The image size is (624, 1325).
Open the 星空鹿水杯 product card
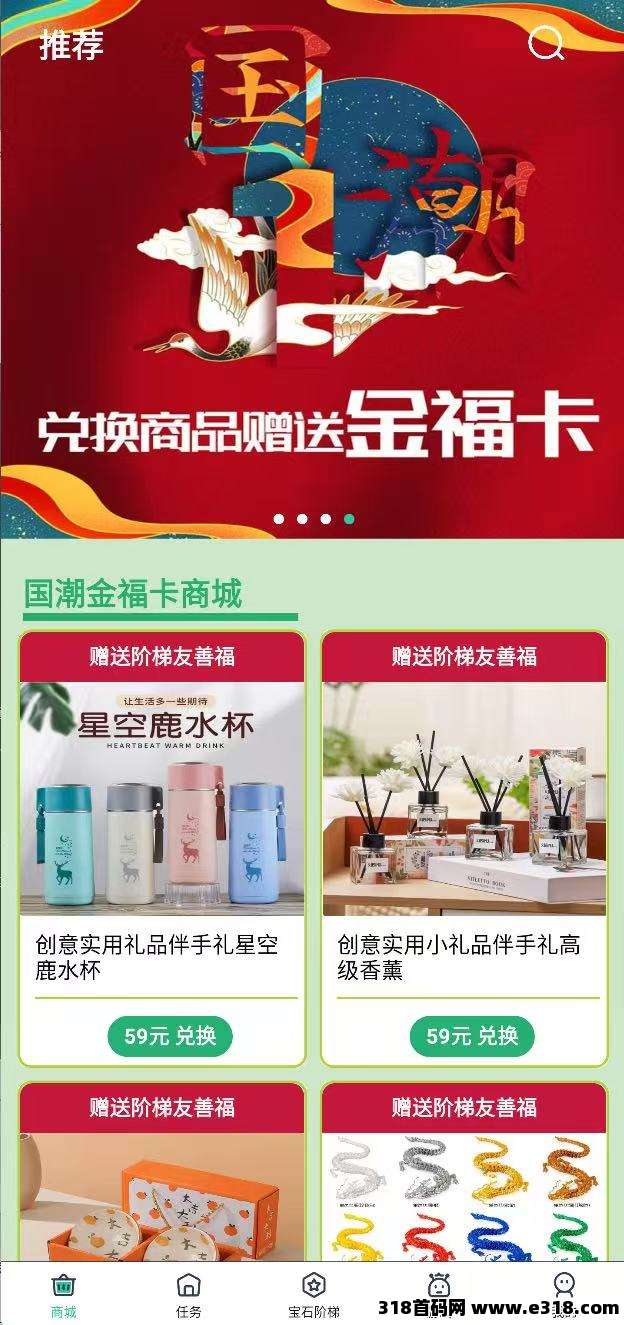pos(161,800)
